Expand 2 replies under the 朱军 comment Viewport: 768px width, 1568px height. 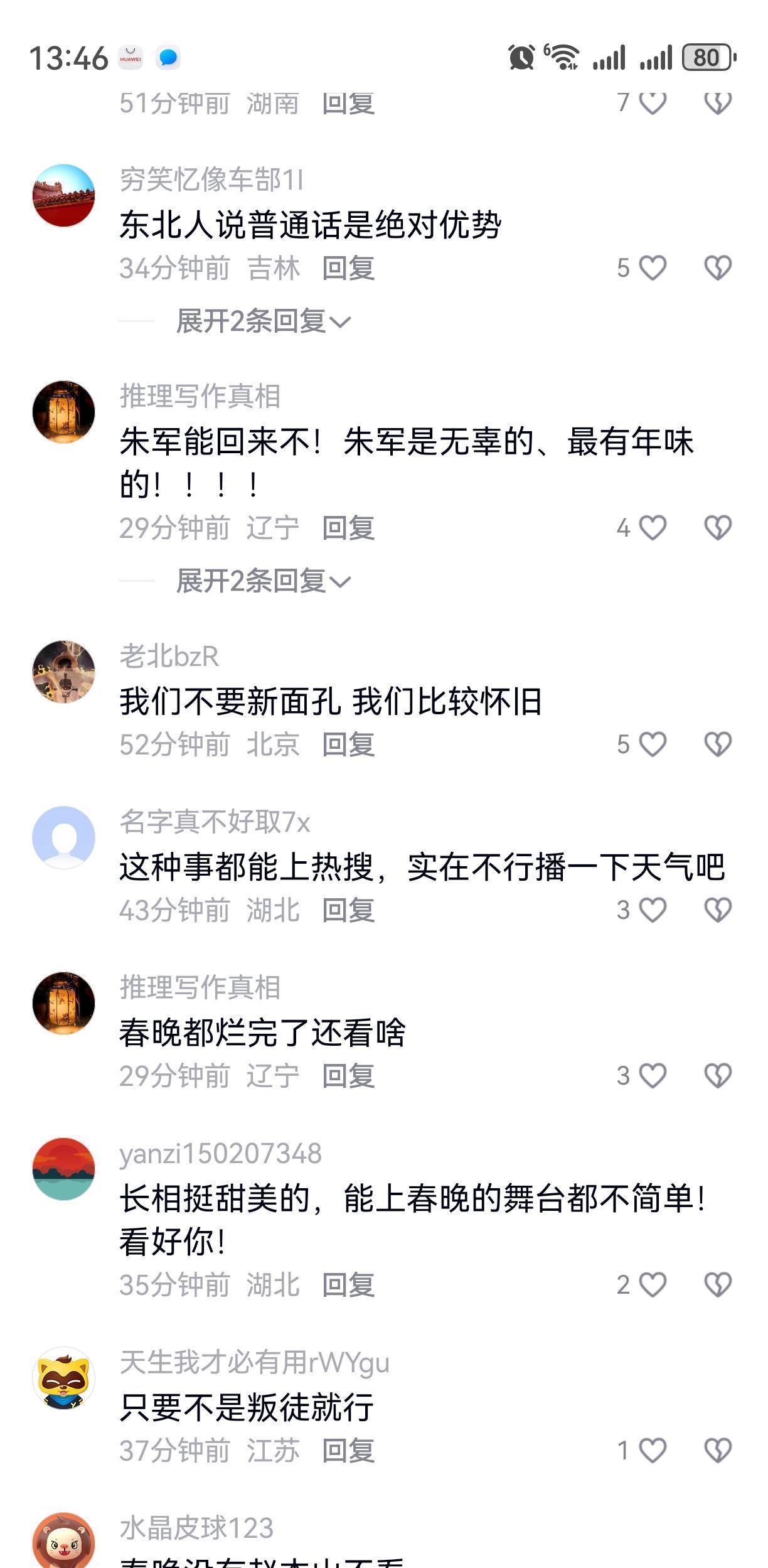coord(263,581)
